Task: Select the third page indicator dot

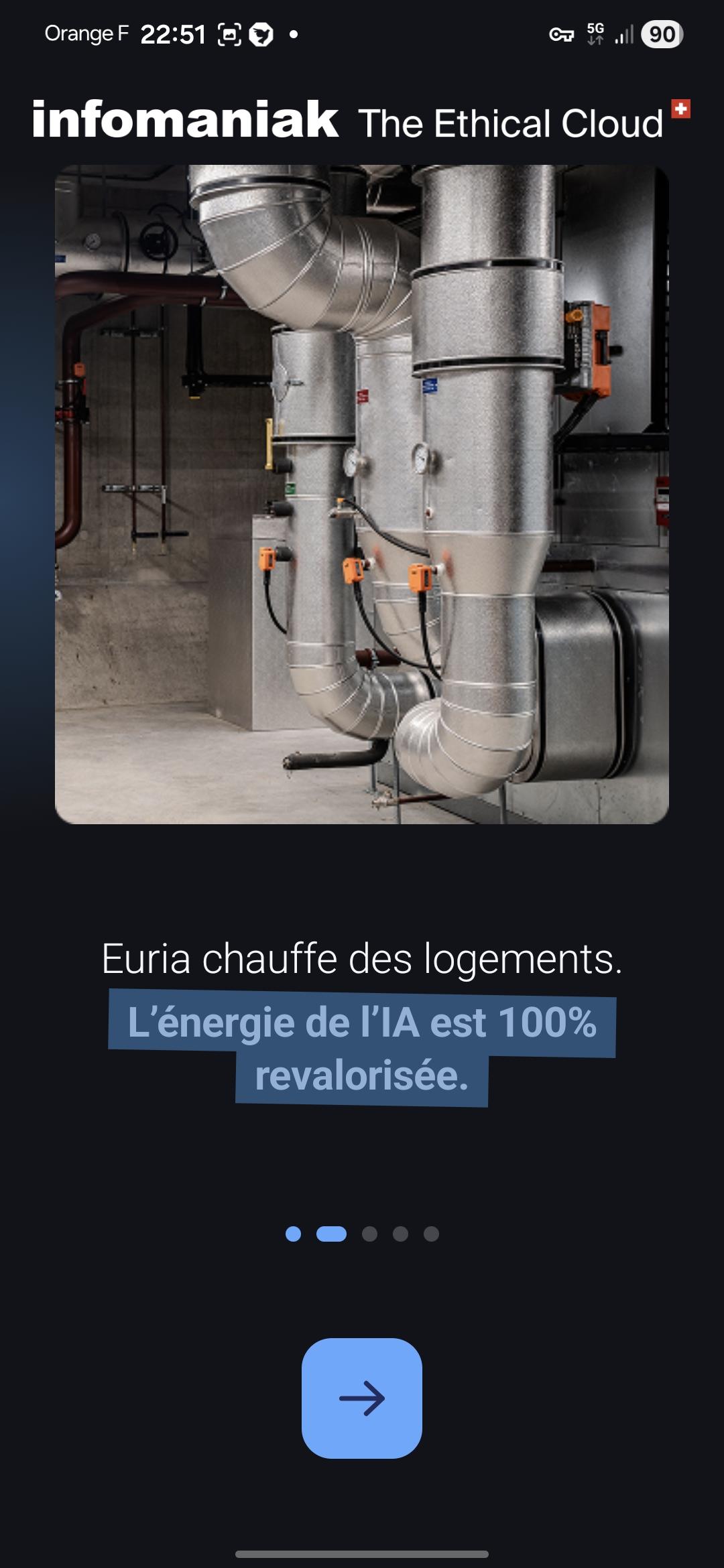Action: (369, 1234)
